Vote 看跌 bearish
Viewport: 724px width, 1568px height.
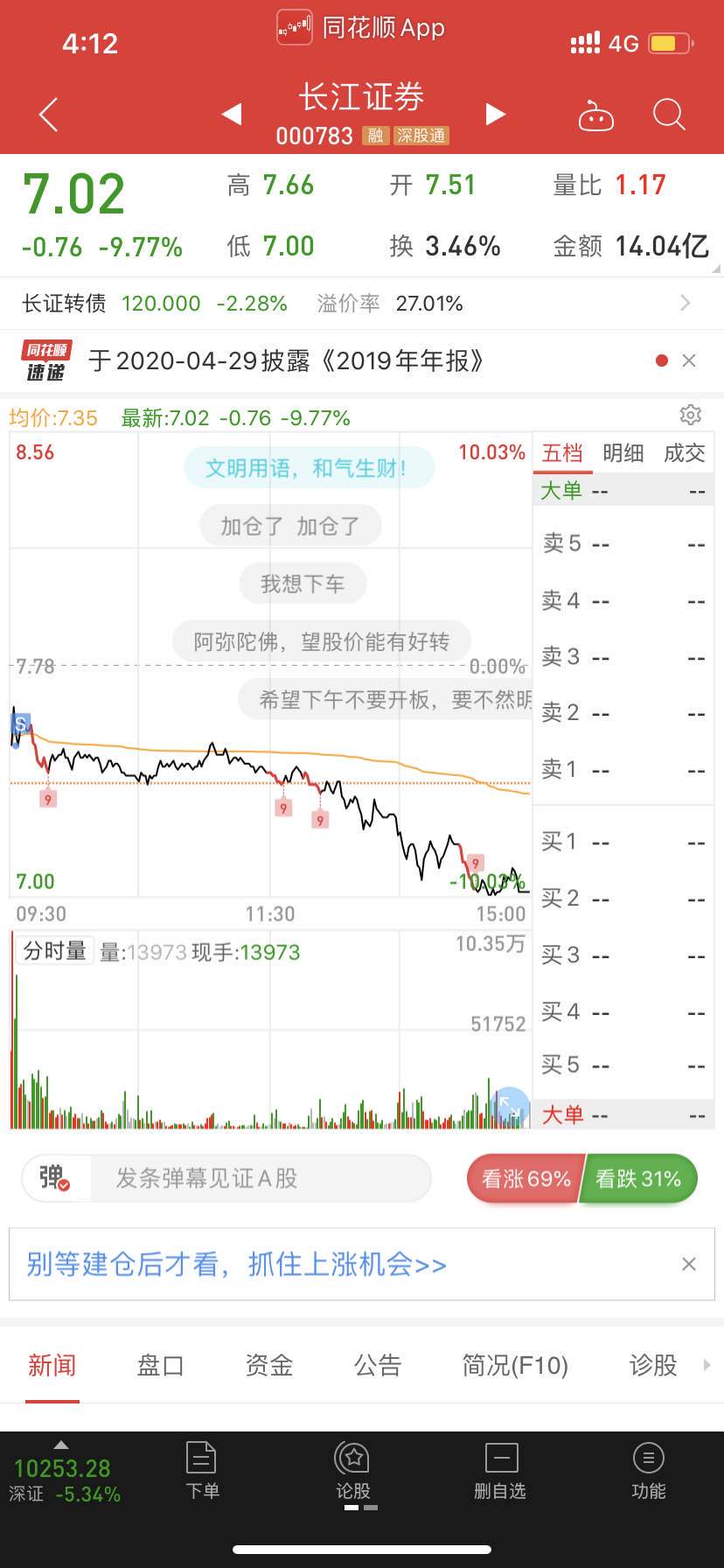point(638,1179)
